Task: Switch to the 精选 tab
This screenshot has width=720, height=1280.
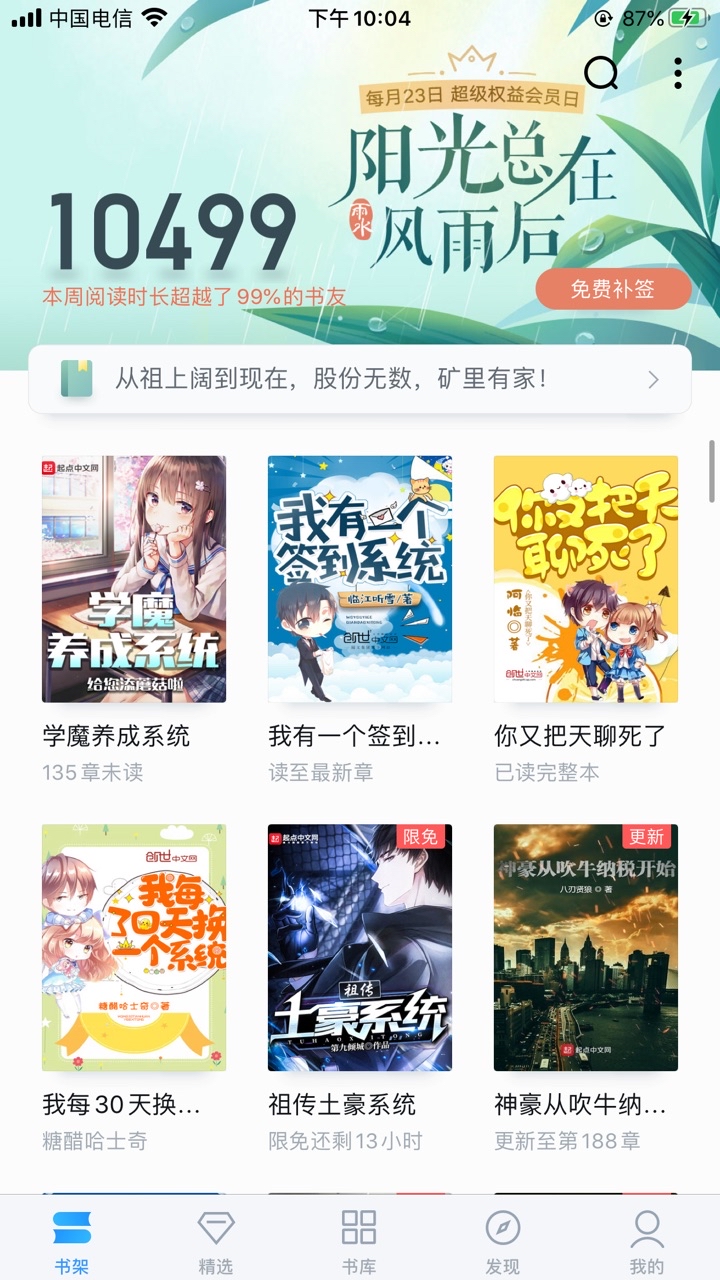Action: click(x=216, y=1240)
